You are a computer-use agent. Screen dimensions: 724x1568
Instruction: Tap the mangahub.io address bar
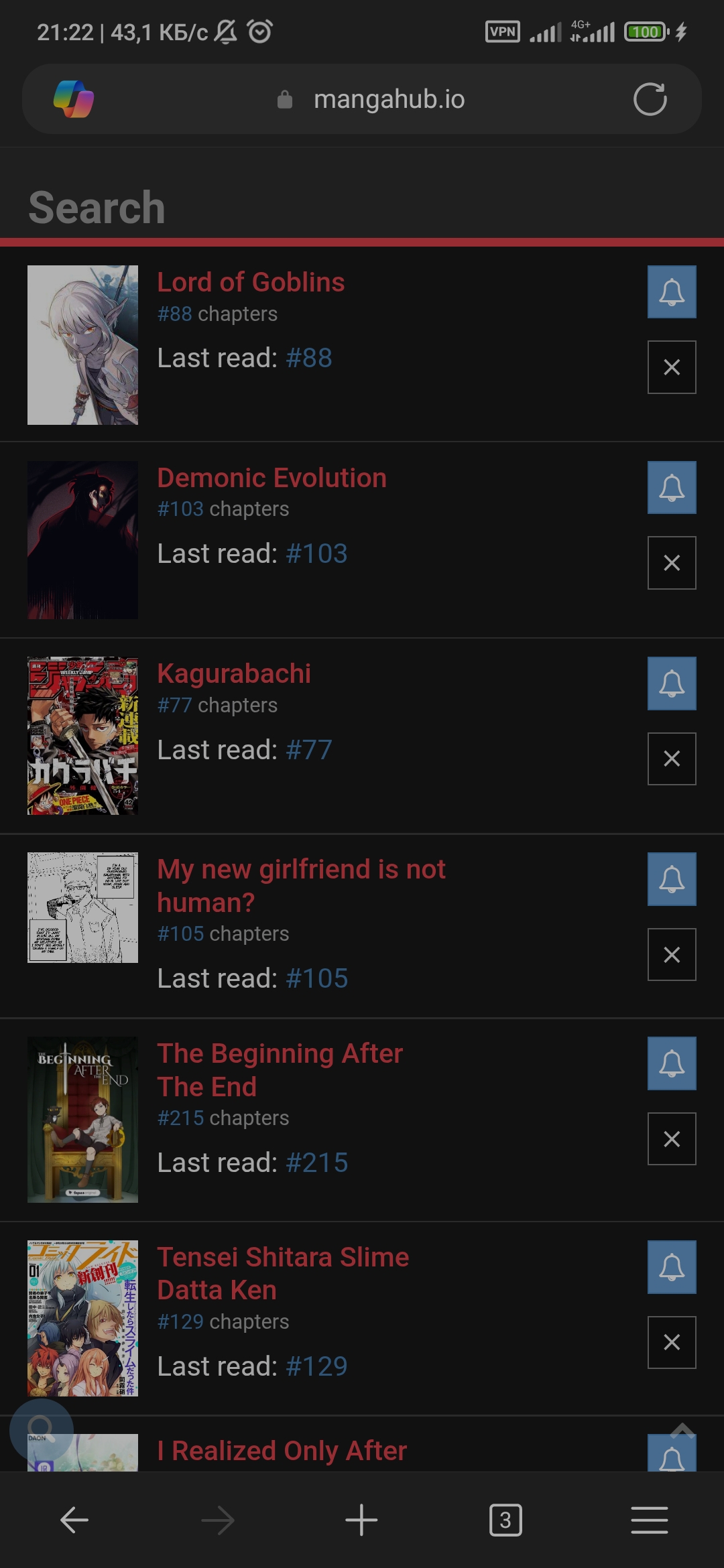click(x=389, y=99)
